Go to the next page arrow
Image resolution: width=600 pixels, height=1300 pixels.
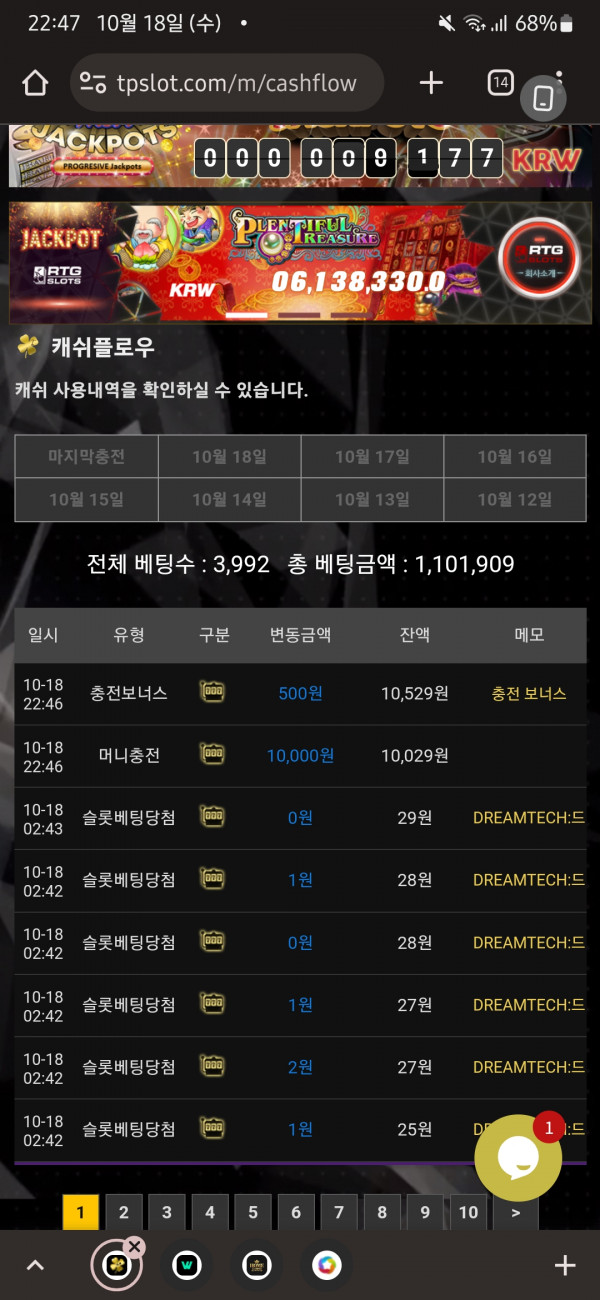click(515, 1212)
